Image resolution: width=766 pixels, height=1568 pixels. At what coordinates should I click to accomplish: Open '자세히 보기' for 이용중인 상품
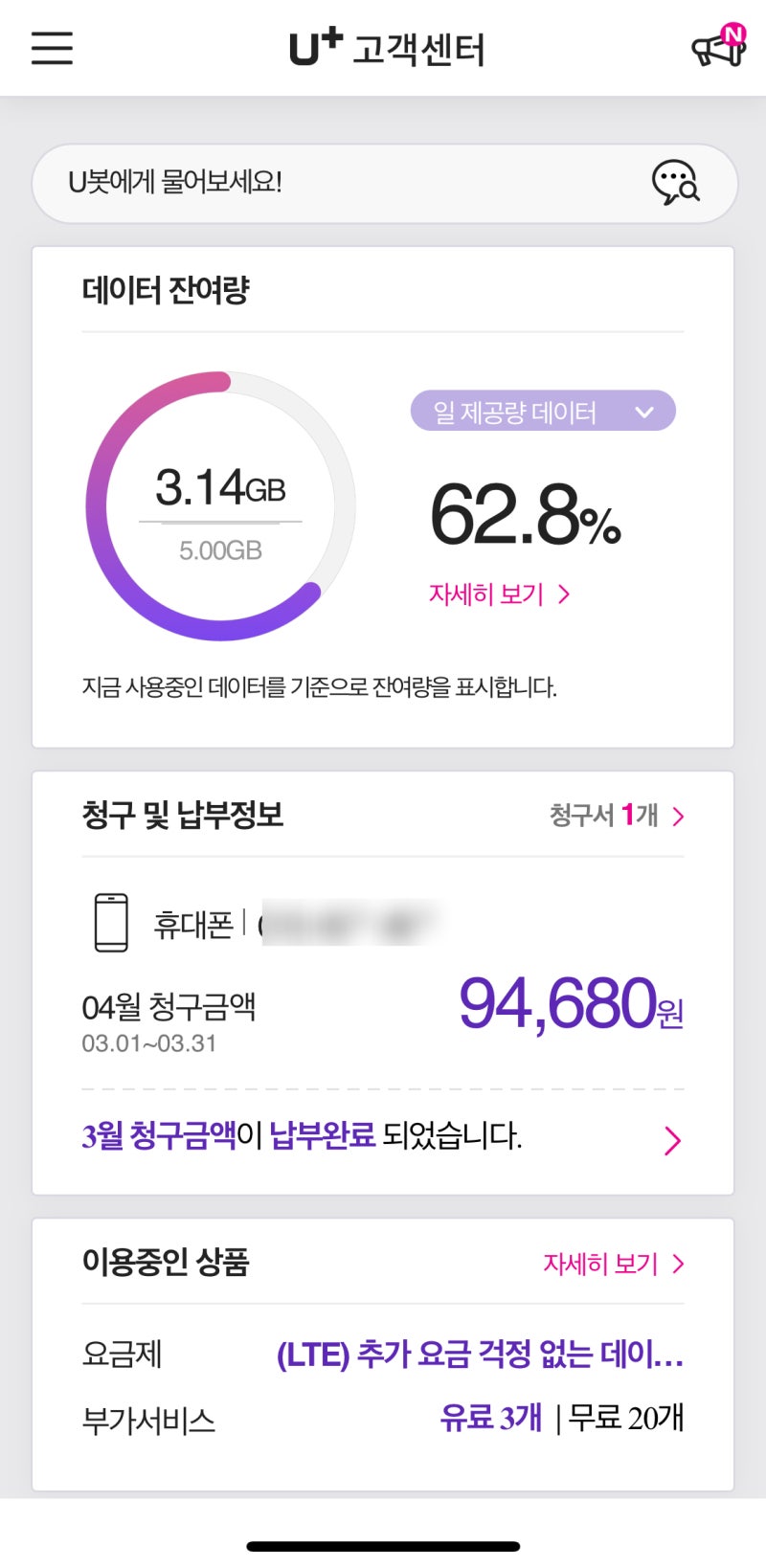(613, 1264)
